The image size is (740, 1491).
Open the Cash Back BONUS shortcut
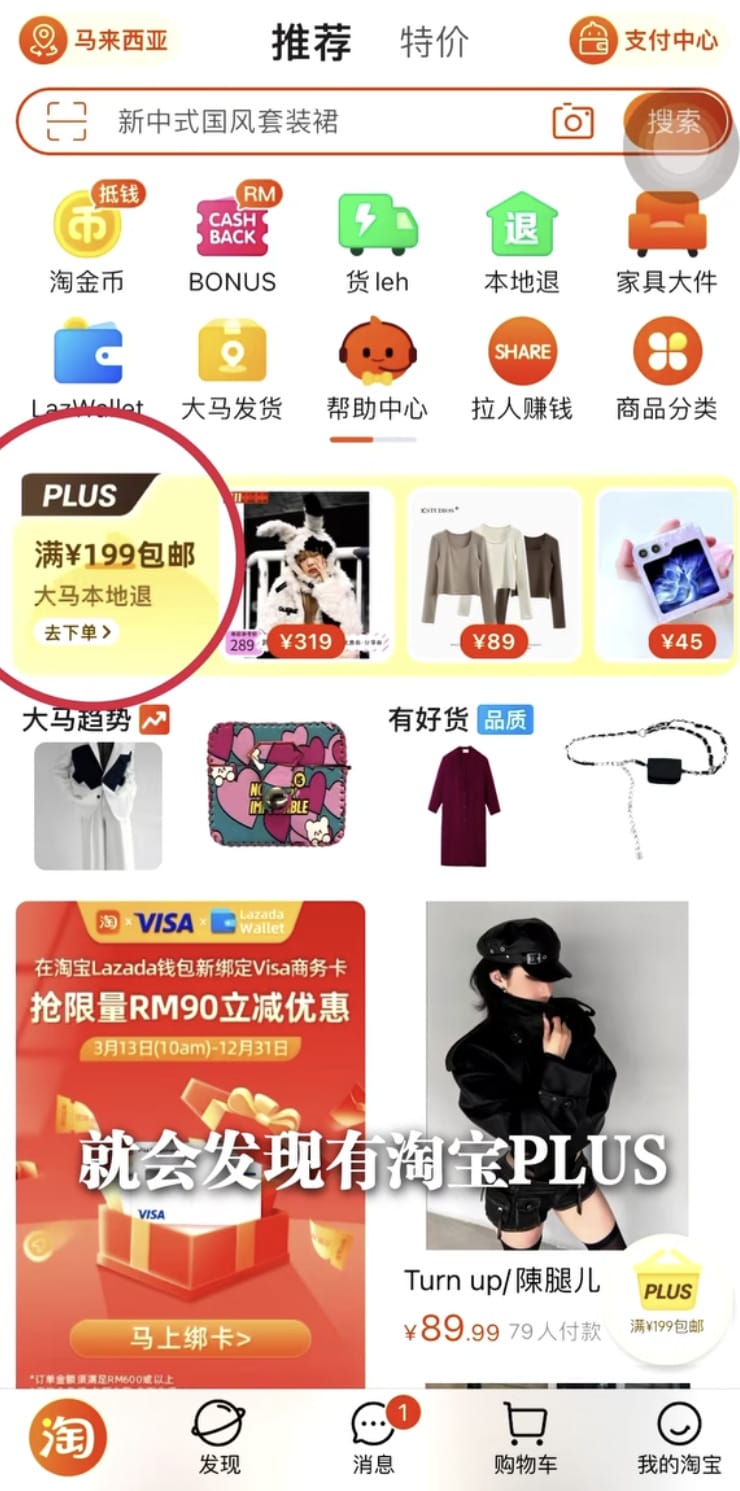[232, 240]
